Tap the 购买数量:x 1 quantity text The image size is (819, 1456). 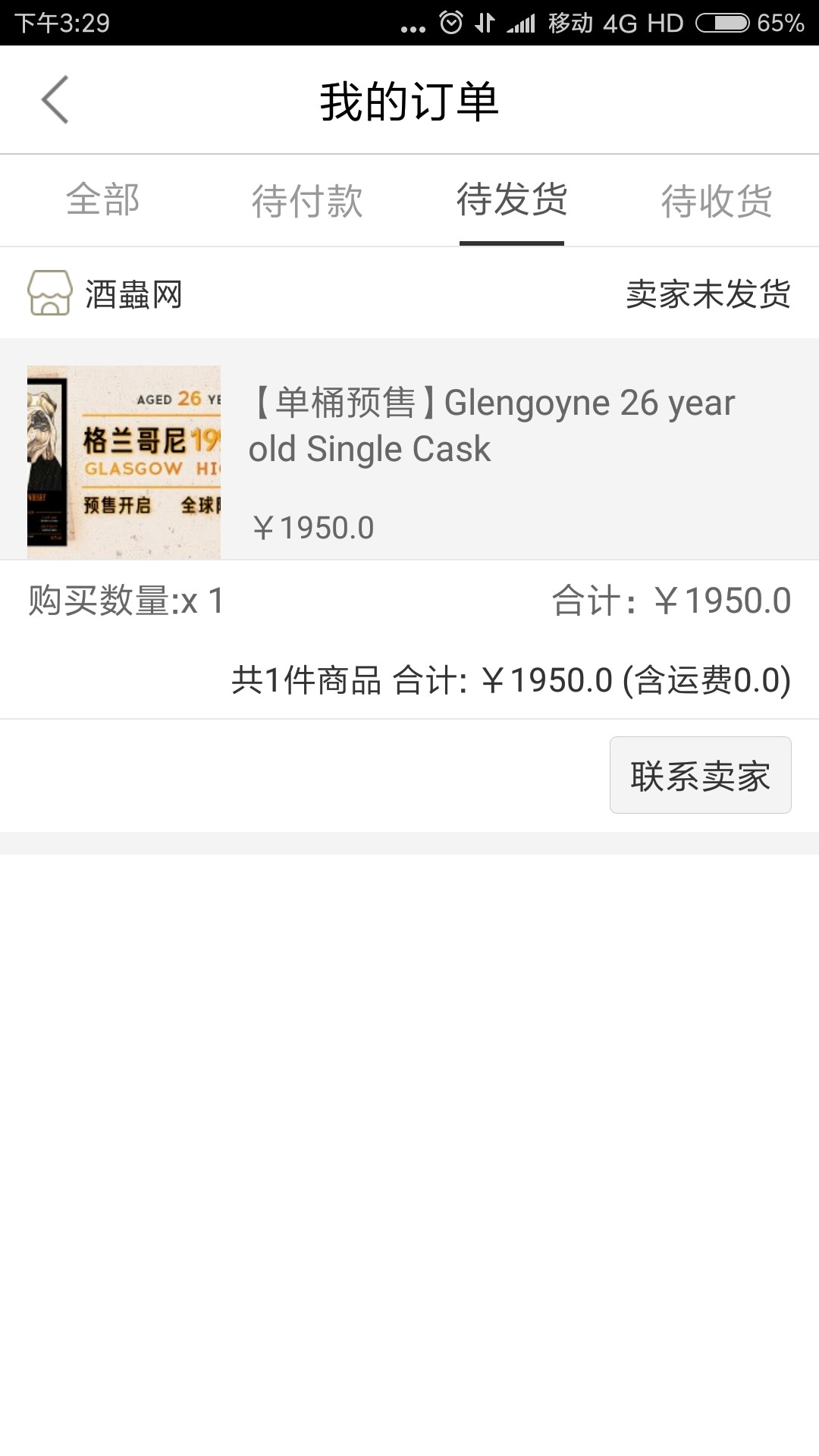pos(123,598)
